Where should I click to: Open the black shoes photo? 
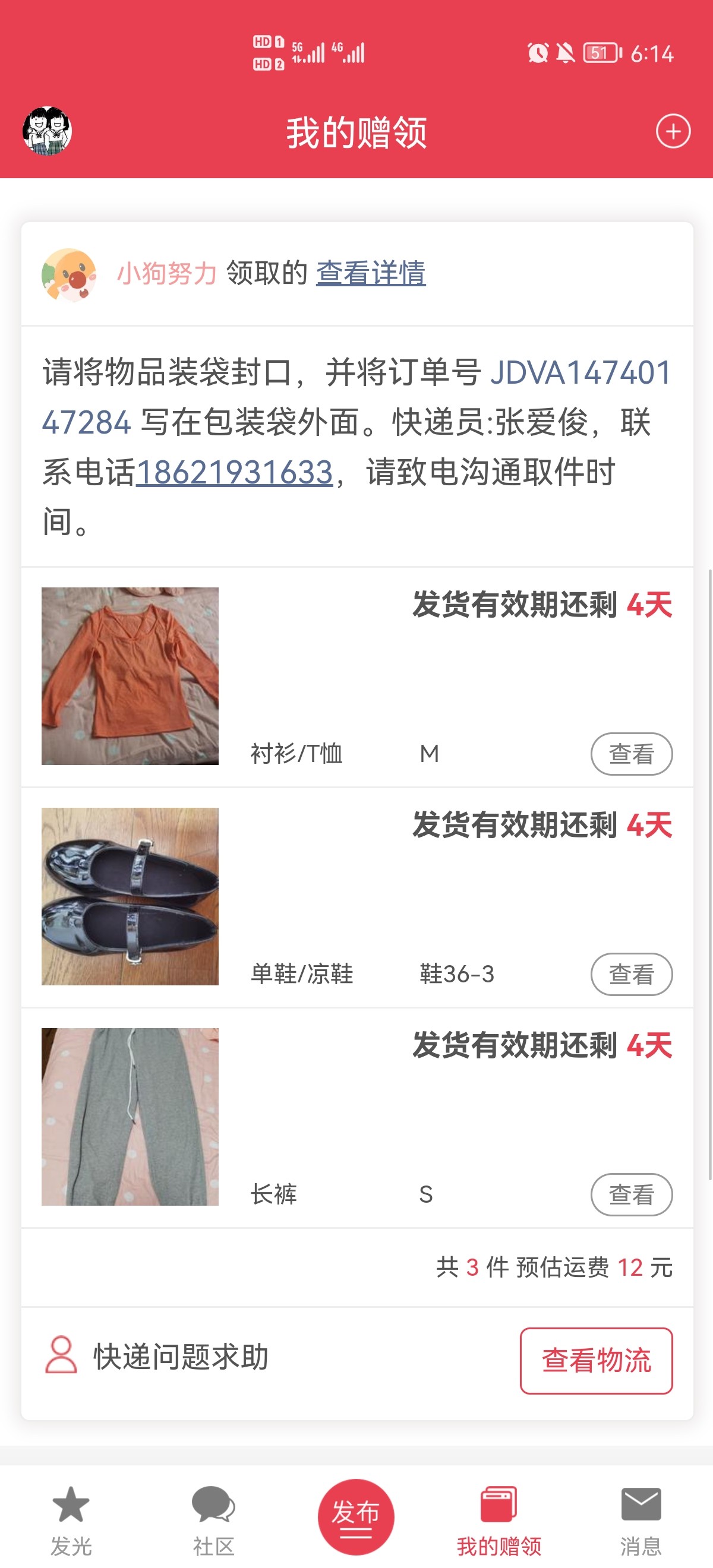tap(130, 896)
